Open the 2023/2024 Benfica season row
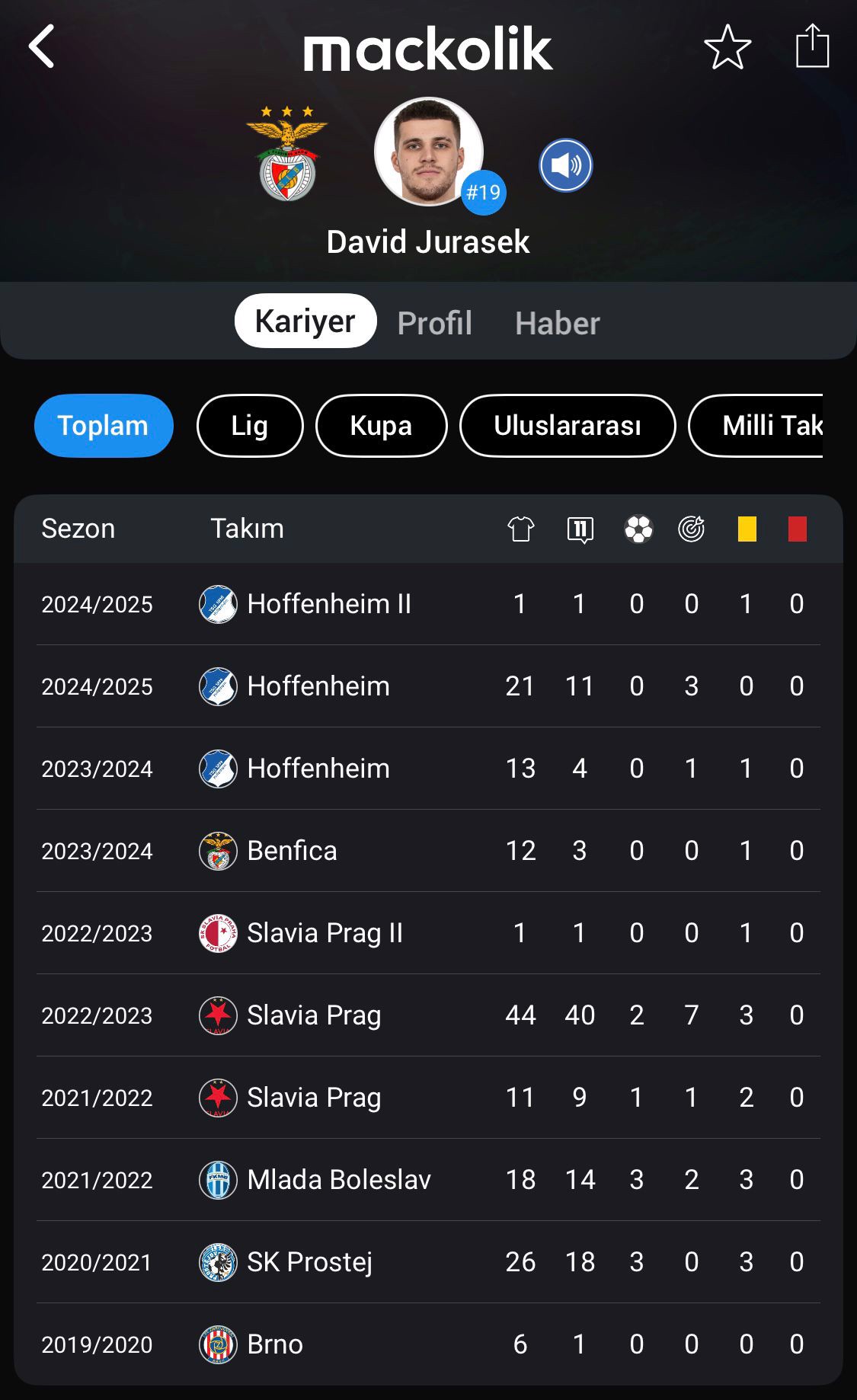Image resolution: width=857 pixels, height=1400 pixels. click(x=428, y=851)
